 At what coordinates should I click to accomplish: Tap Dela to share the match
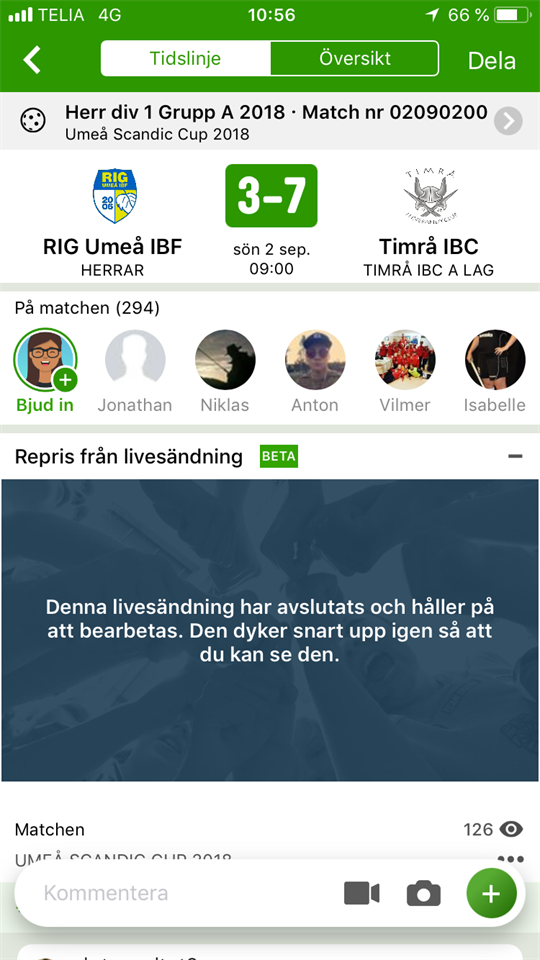click(492, 61)
